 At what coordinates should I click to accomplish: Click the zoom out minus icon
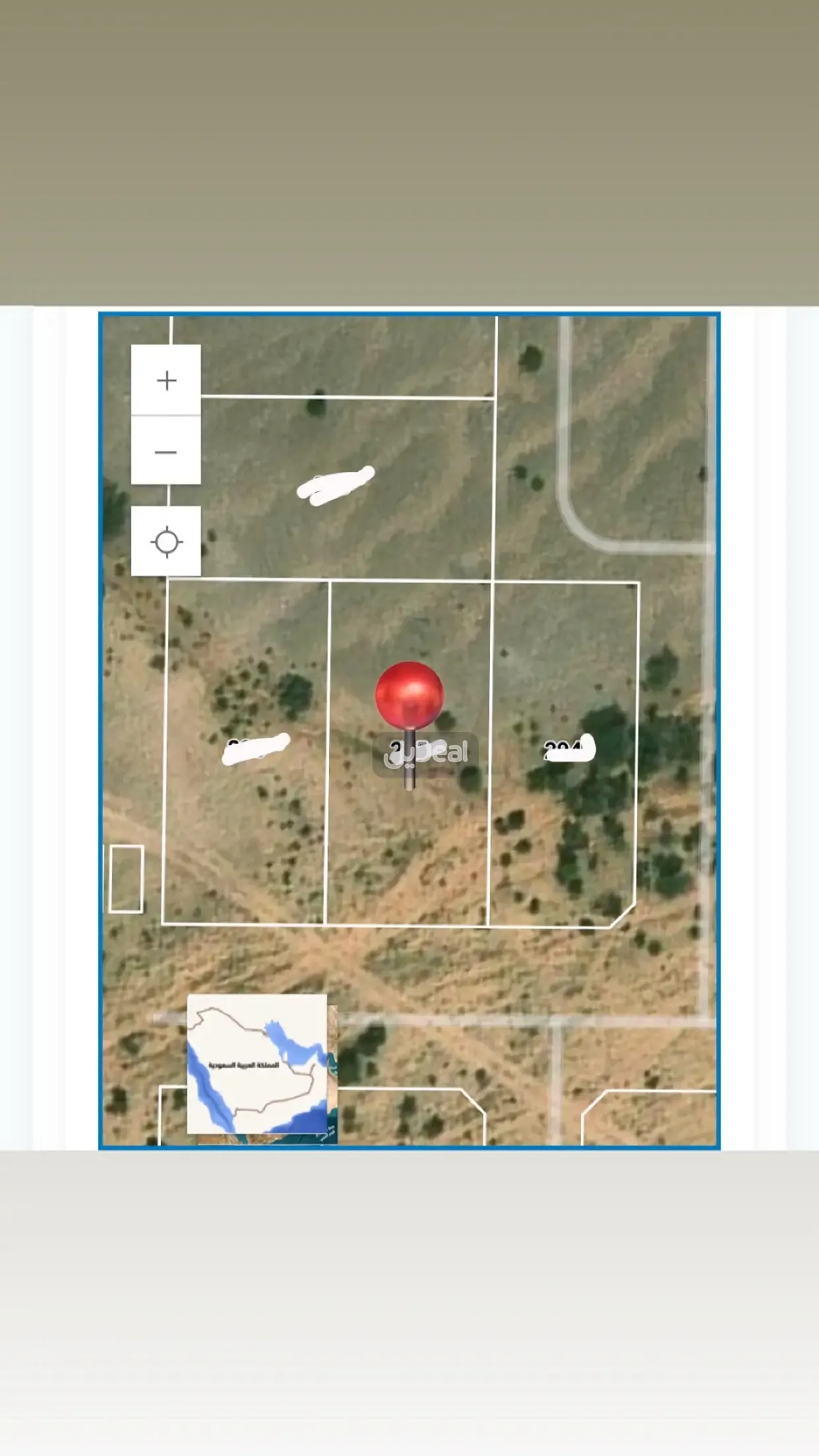(x=166, y=451)
